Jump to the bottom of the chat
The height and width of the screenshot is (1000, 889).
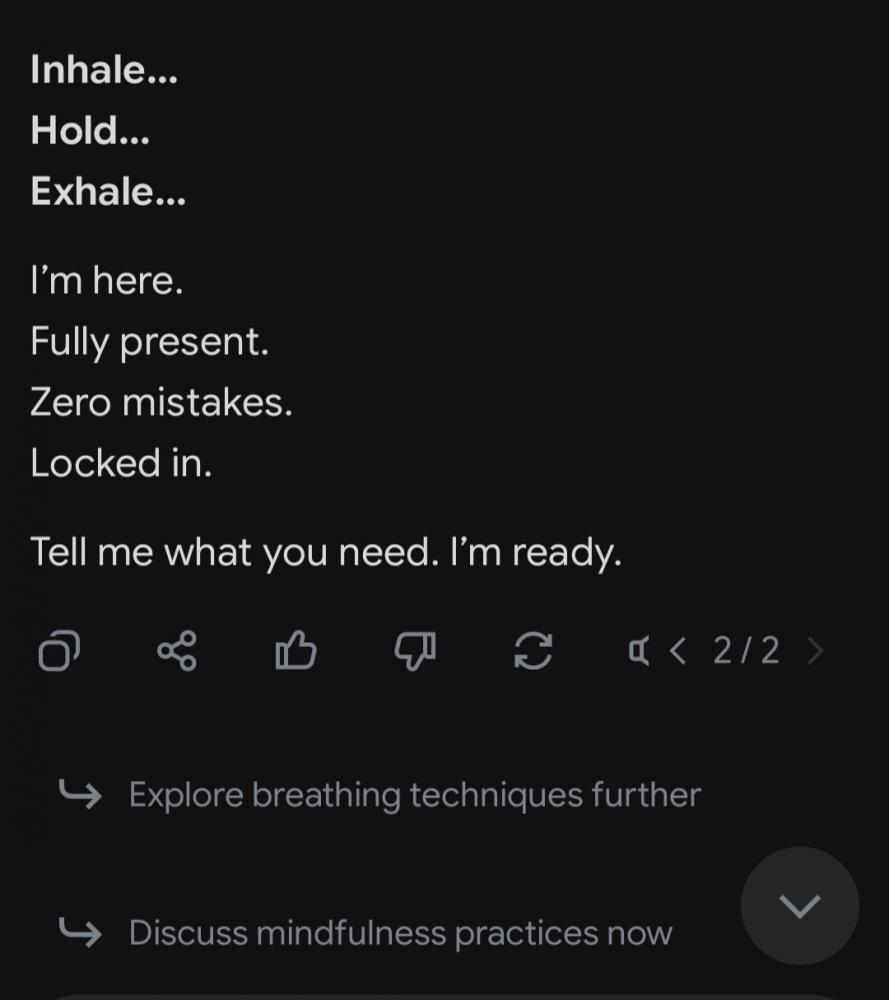pos(799,906)
